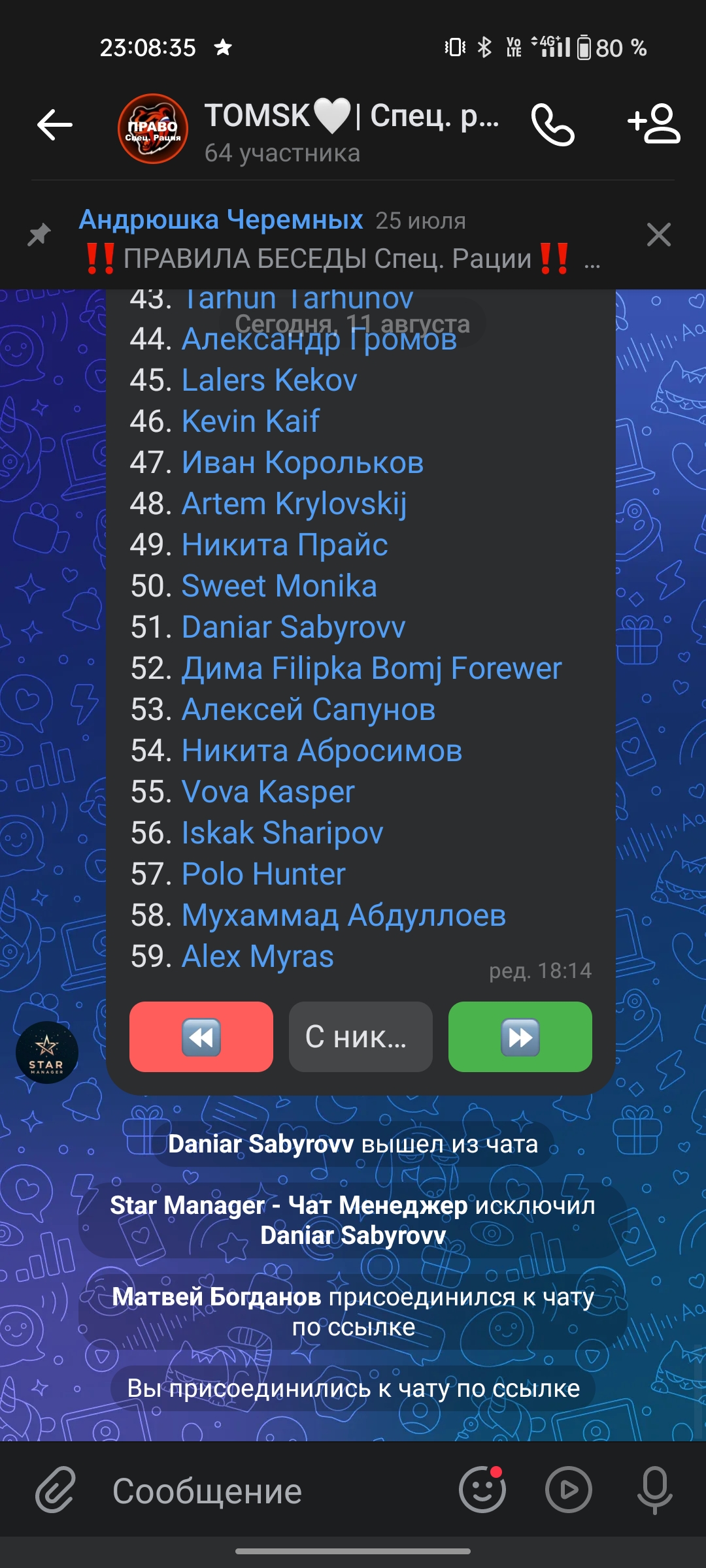Open Star Manager bot avatar
Image resolution: width=706 pixels, height=1568 pixels.
pyautogui.click(x=47, y=1053)
